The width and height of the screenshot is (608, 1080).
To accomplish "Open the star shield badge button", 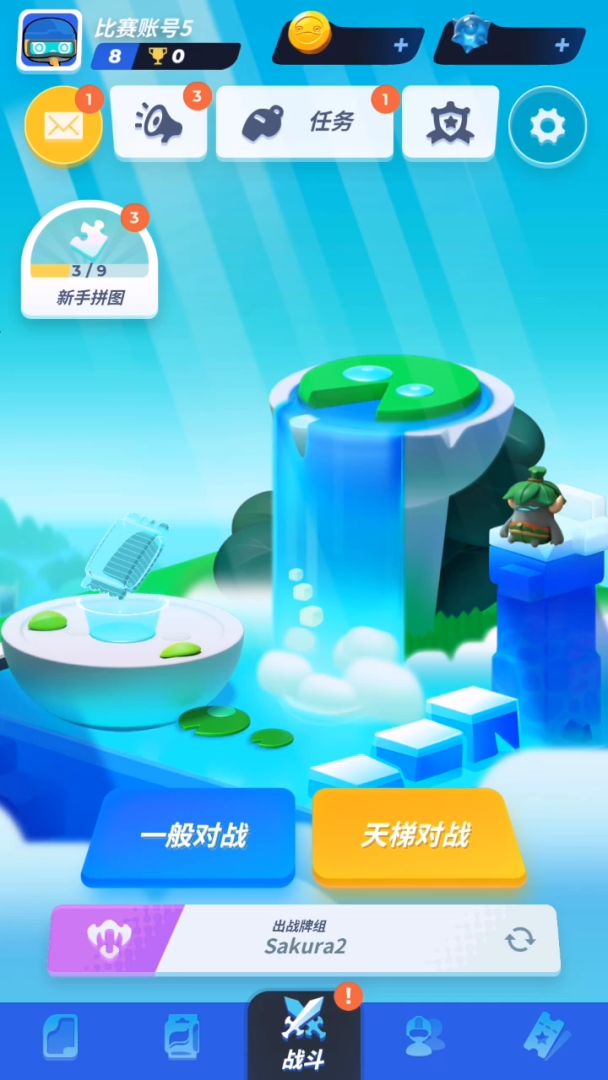I will (x=450, y=122).
